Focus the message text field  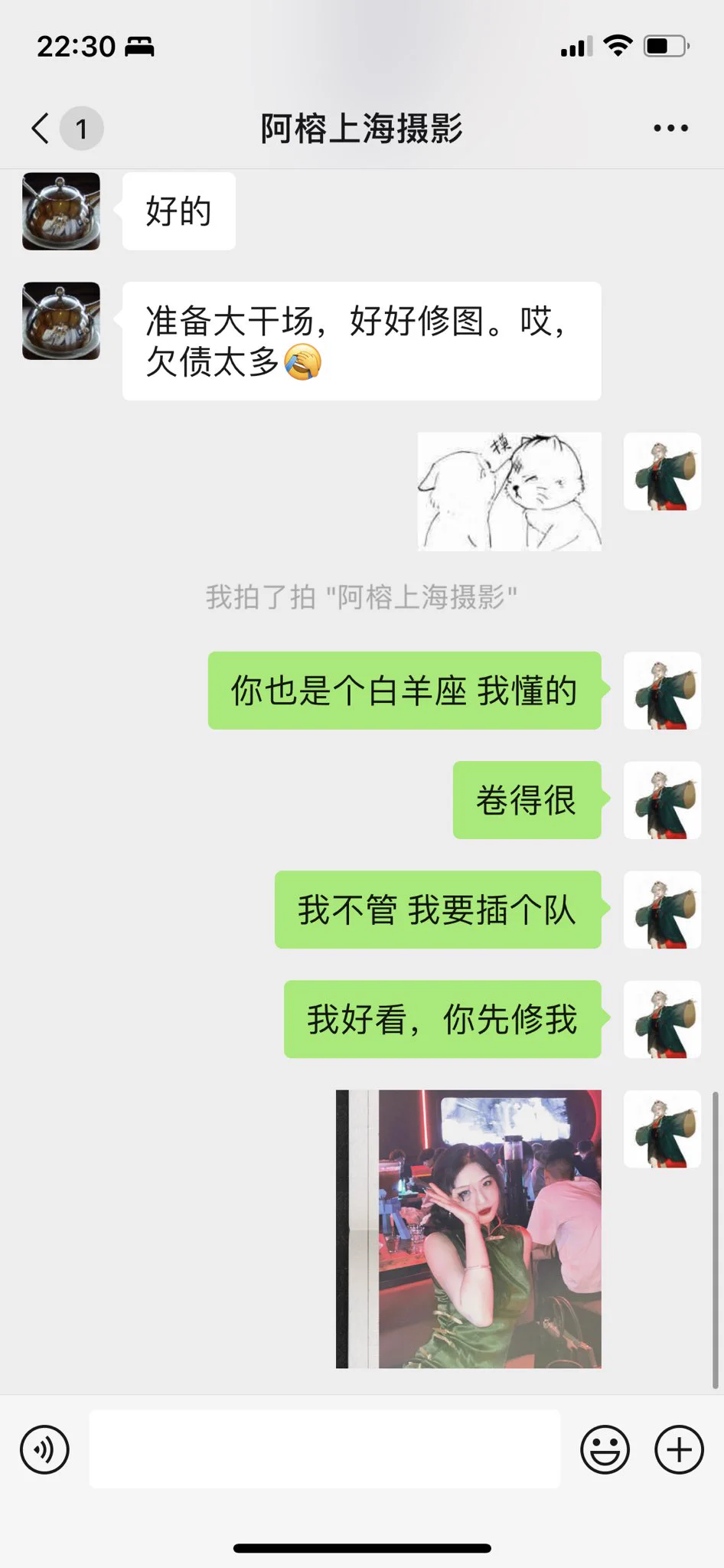pyautogui.click(x=324, y=1449)
